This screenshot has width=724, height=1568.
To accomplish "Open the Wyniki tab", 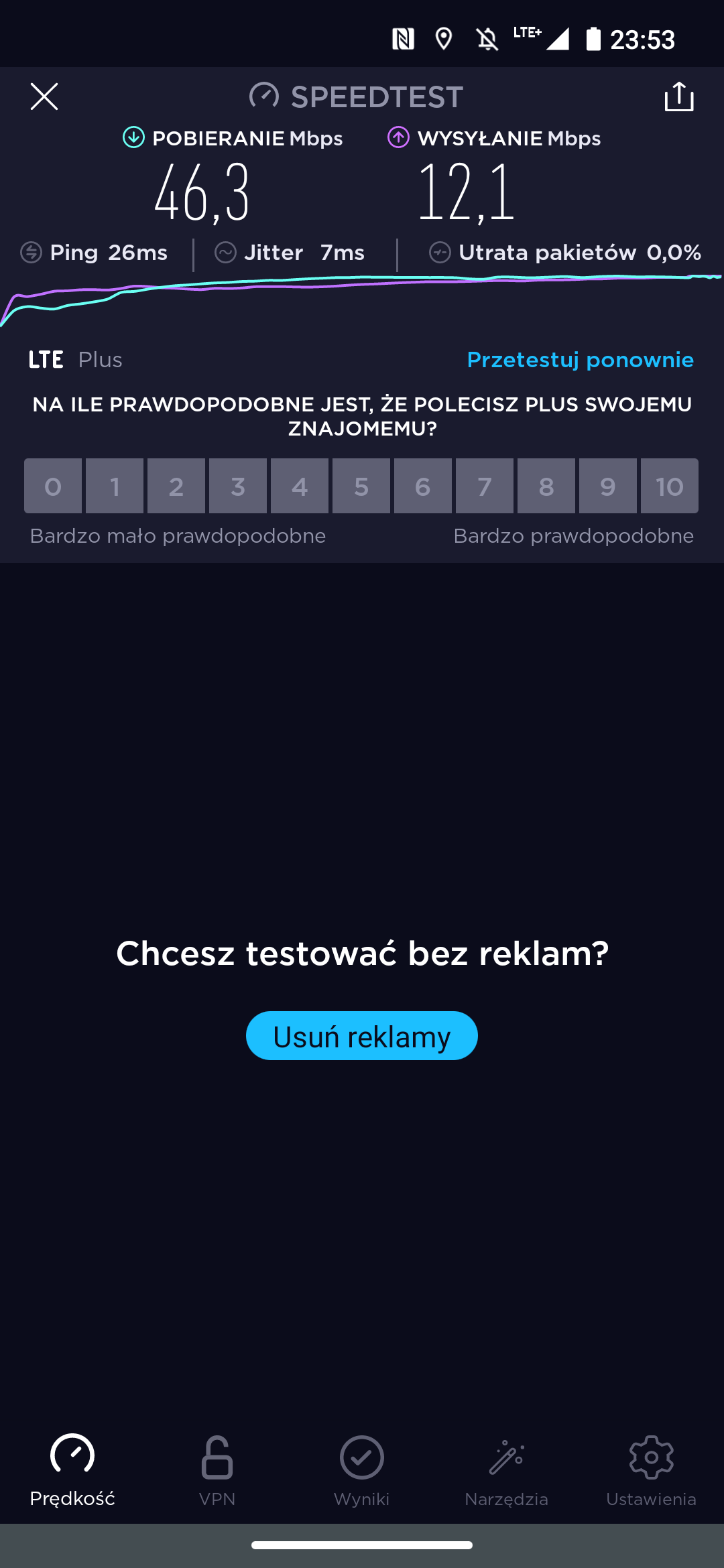I will (x=362, y=1470).
